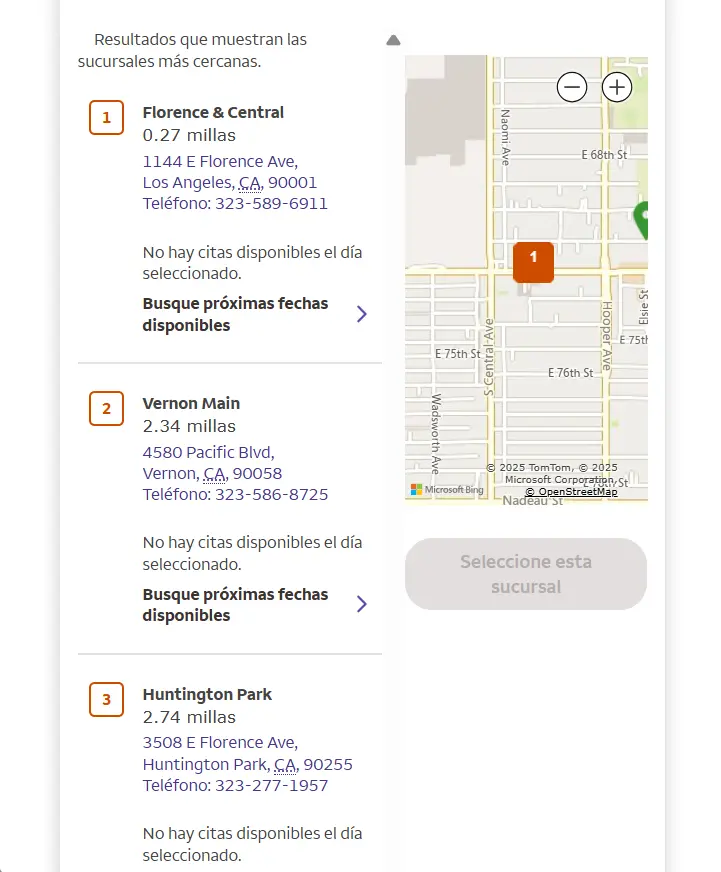The image size is (721, 872).
Task: Select the Huntington Park branch marker 3
Action: 106,700
